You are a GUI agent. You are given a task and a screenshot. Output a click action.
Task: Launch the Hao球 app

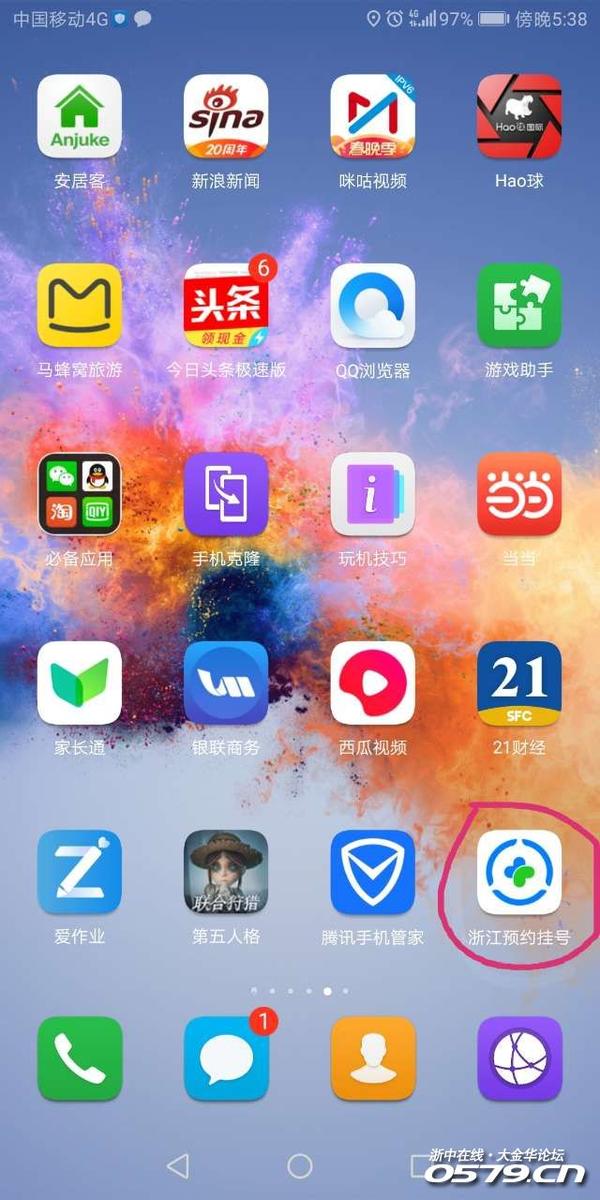pyautogui.click(x=519, y=116)
